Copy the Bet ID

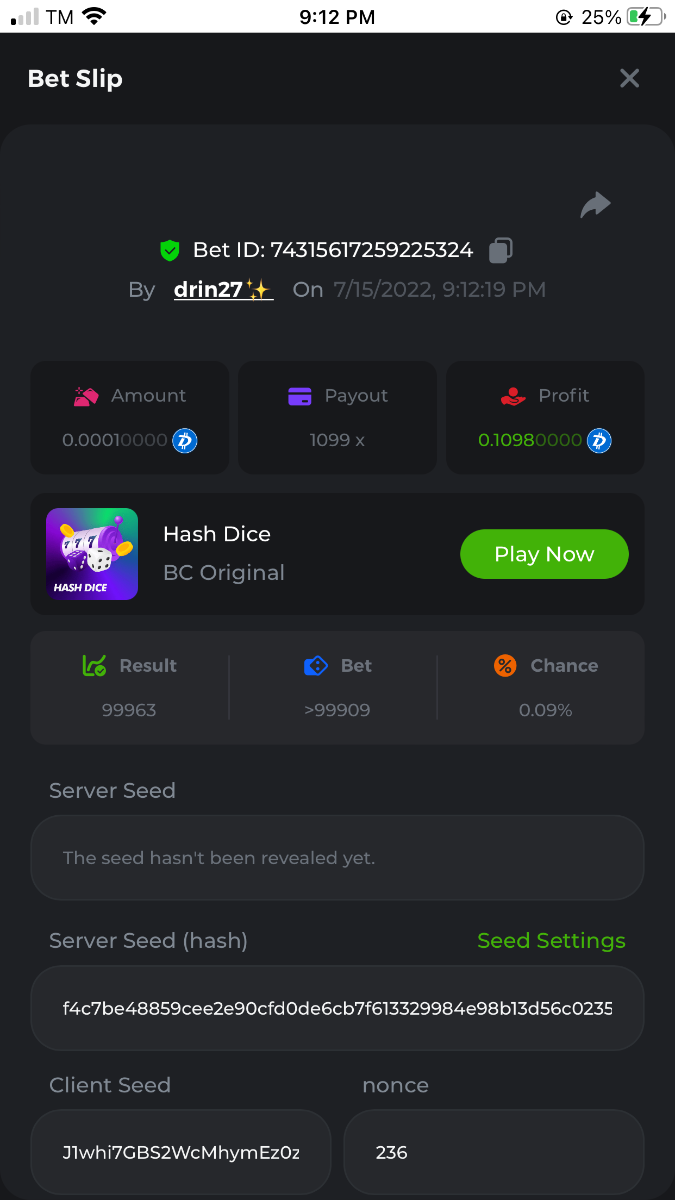click(501, 249)
